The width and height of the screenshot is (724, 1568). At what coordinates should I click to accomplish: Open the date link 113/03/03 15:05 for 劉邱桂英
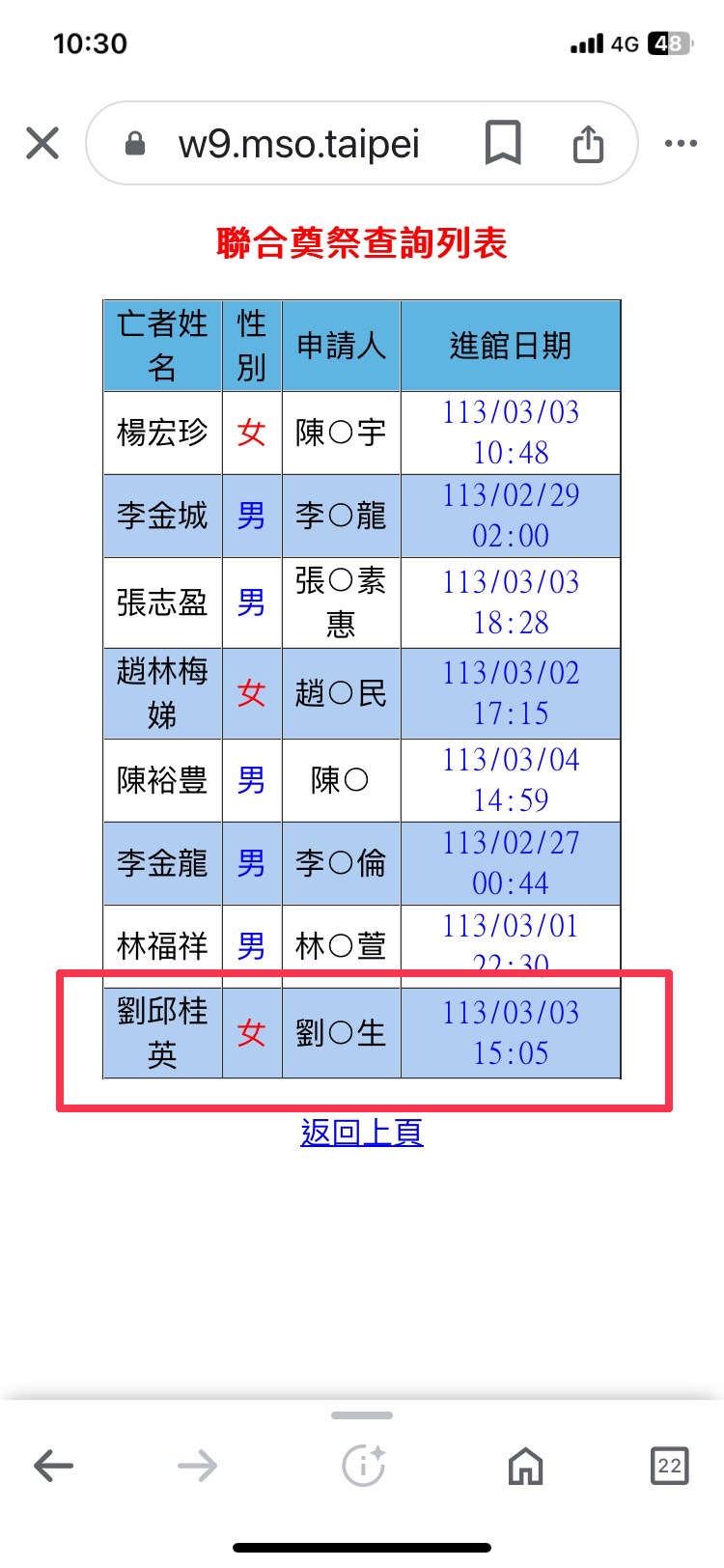pyautogui.click(x=511, y=1033)
